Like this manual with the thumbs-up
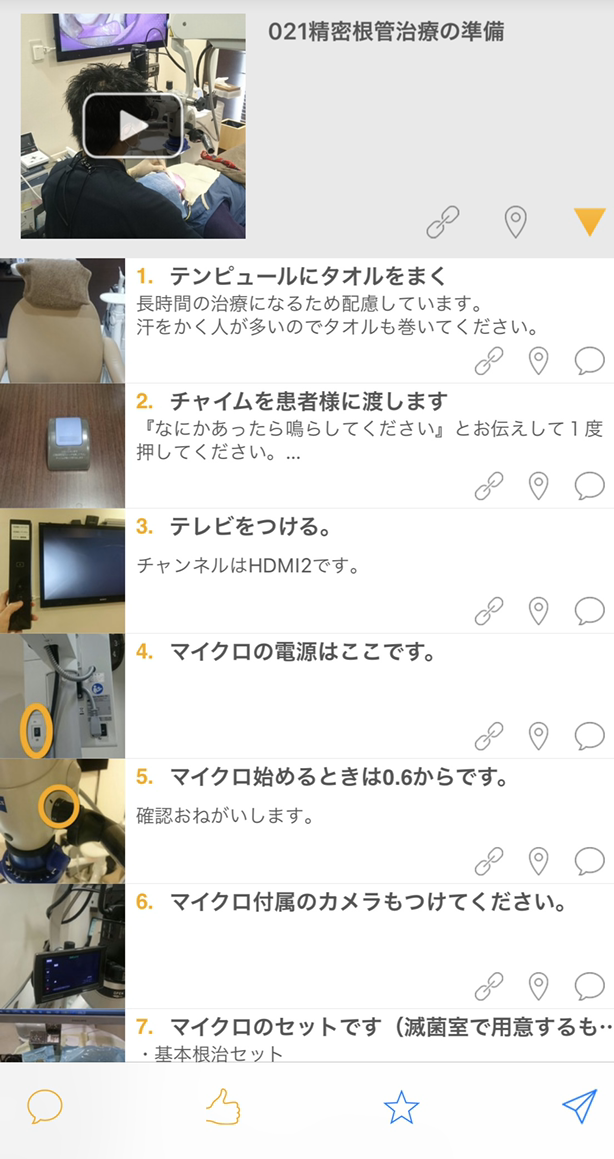Viewport: 614px width, 1159px height. tap(223, 1107)
